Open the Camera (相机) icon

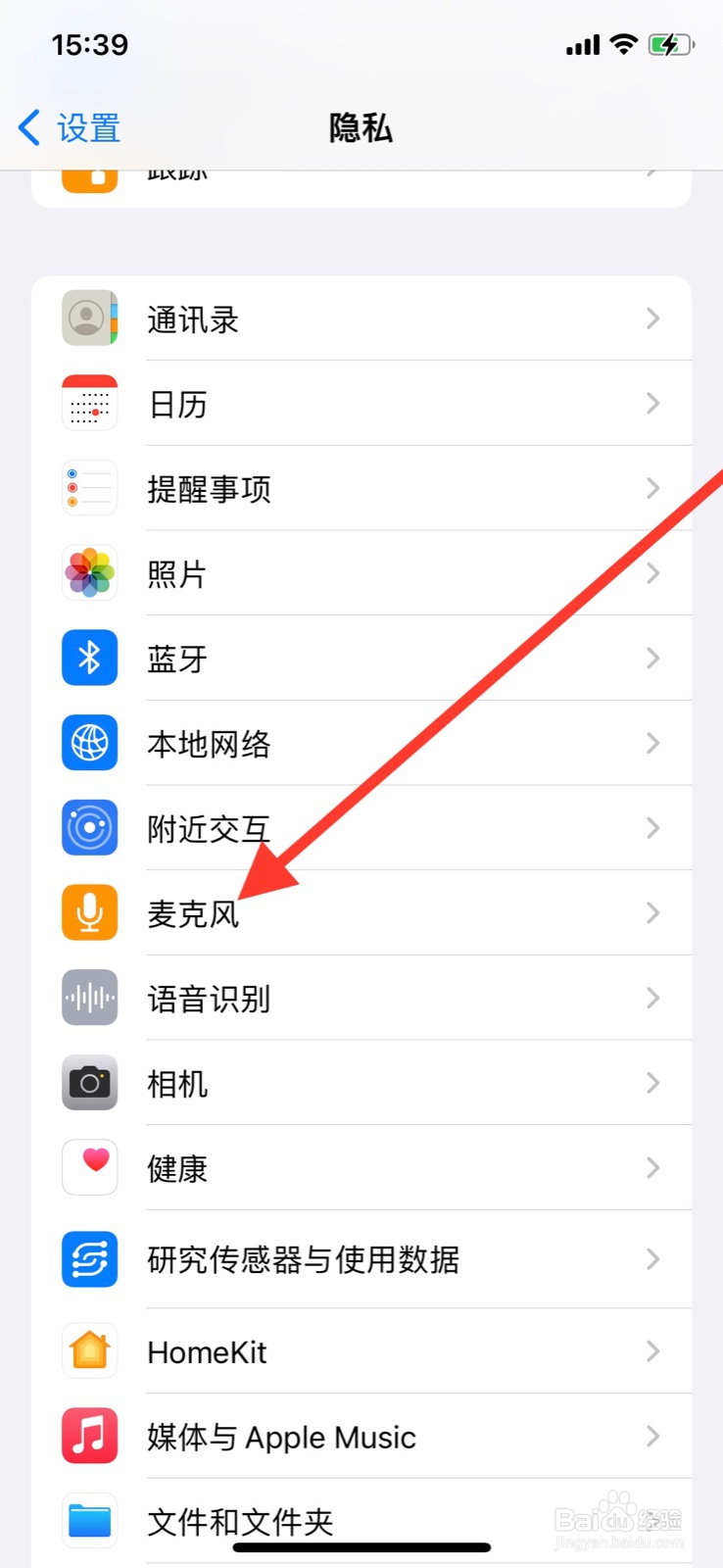[x=89, y=1082]
